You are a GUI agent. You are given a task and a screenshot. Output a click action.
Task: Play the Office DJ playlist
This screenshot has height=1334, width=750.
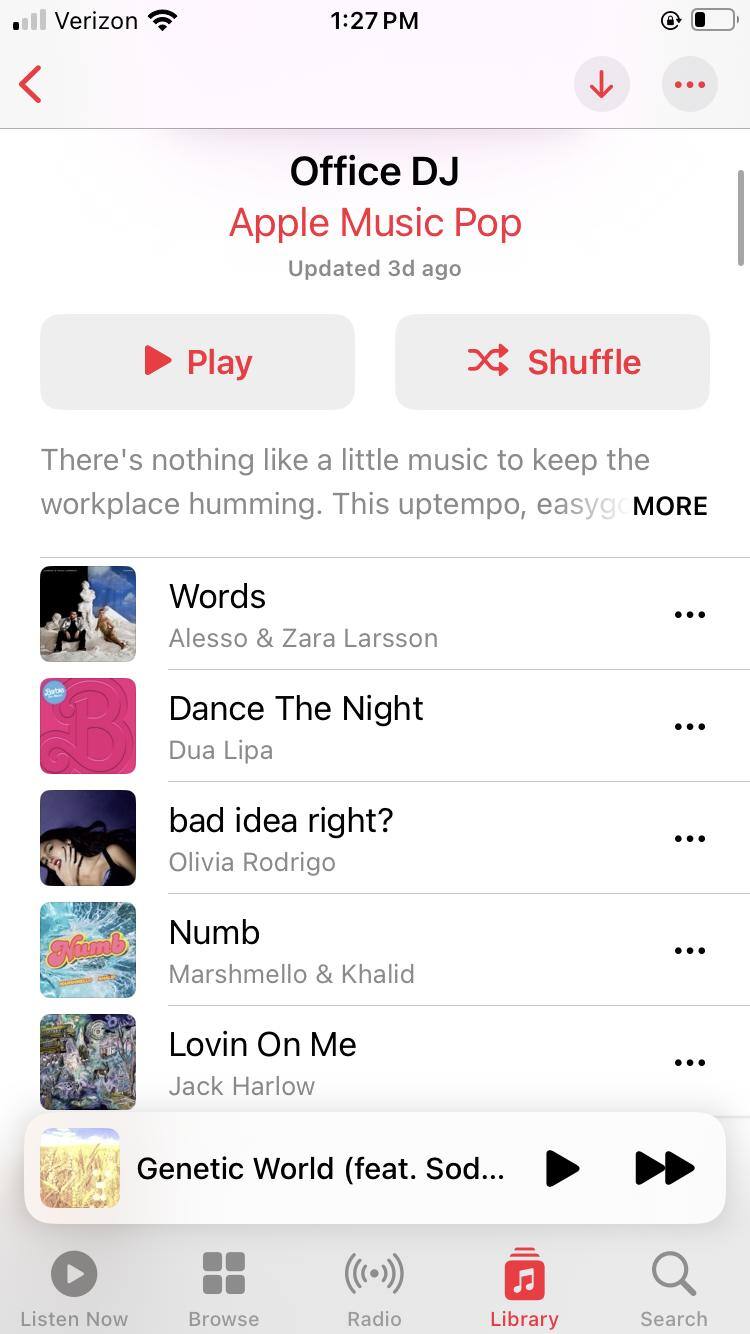coord(197,362)
